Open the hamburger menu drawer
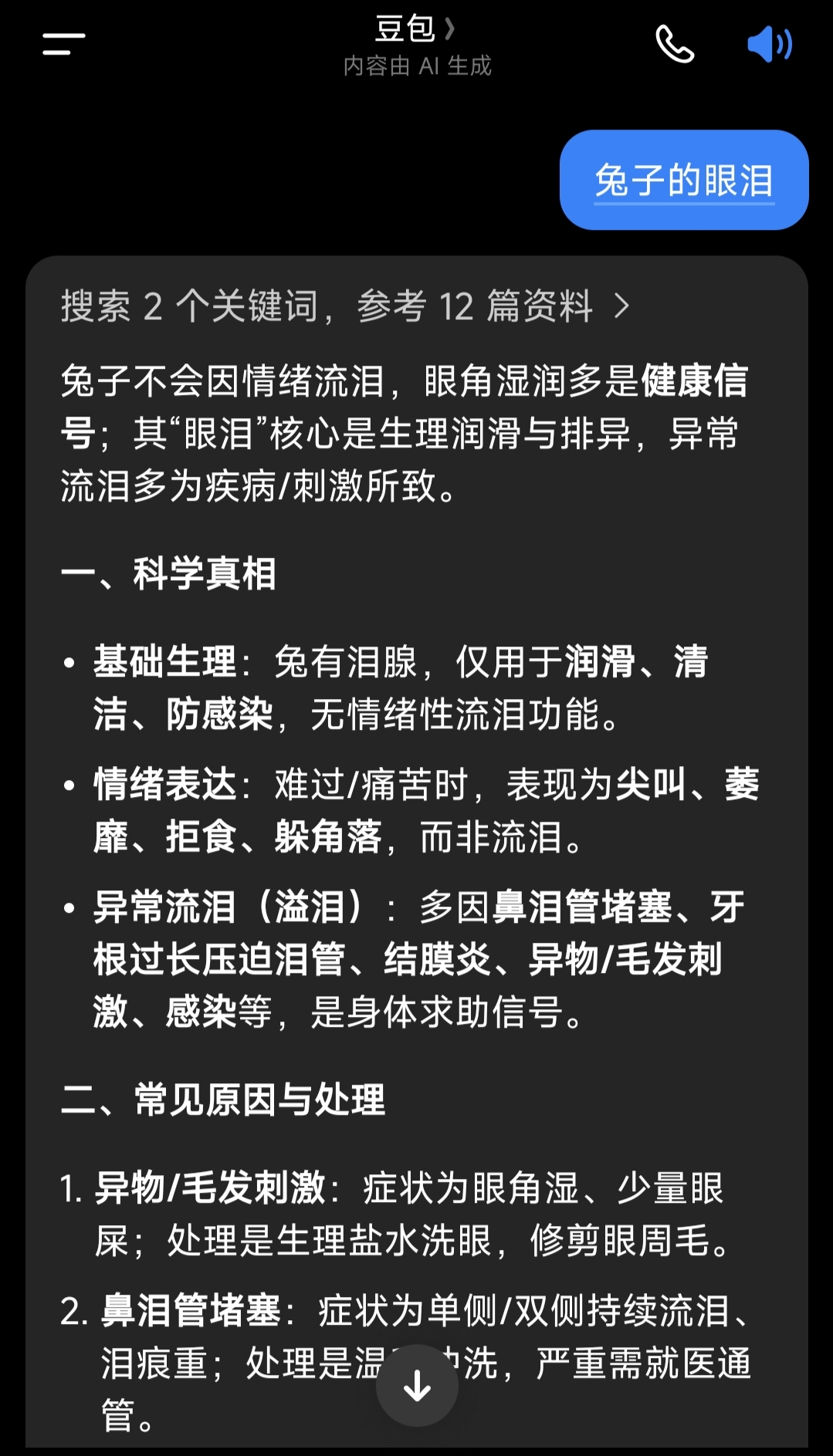833x1456 pixels. click(63, 44)
